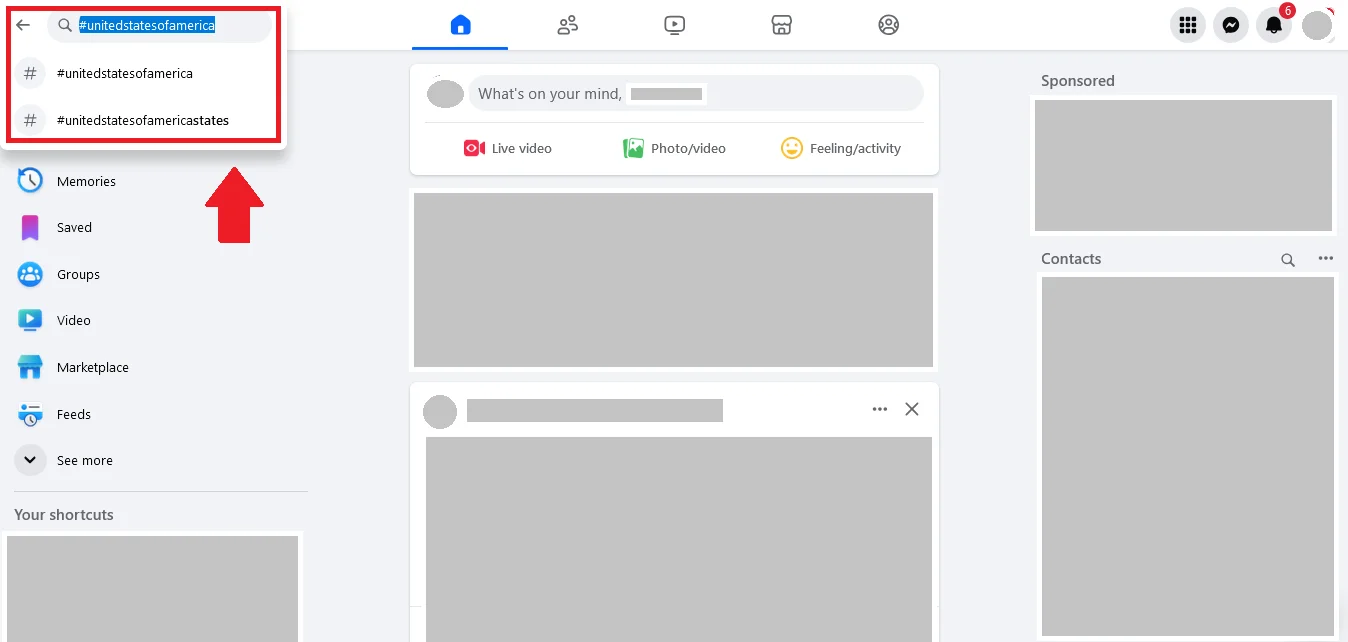
Task: Switch to the Home tab
Action: click(460, 25)
